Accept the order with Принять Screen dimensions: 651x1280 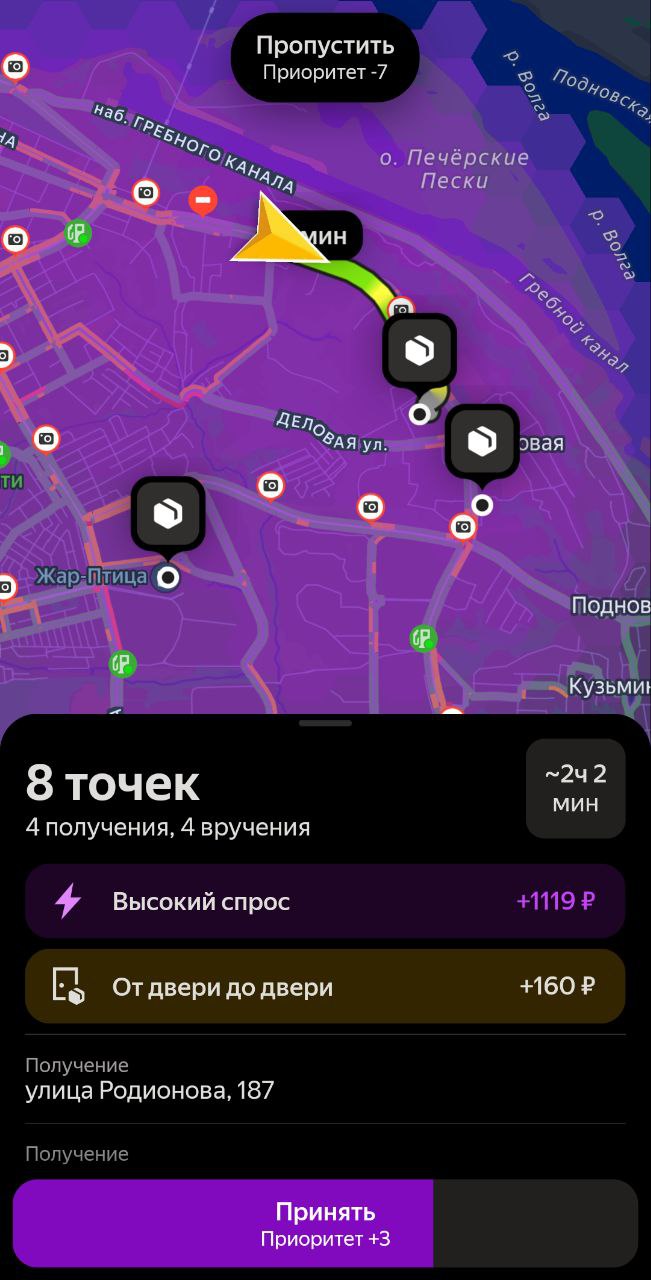tap(325, 1223)
